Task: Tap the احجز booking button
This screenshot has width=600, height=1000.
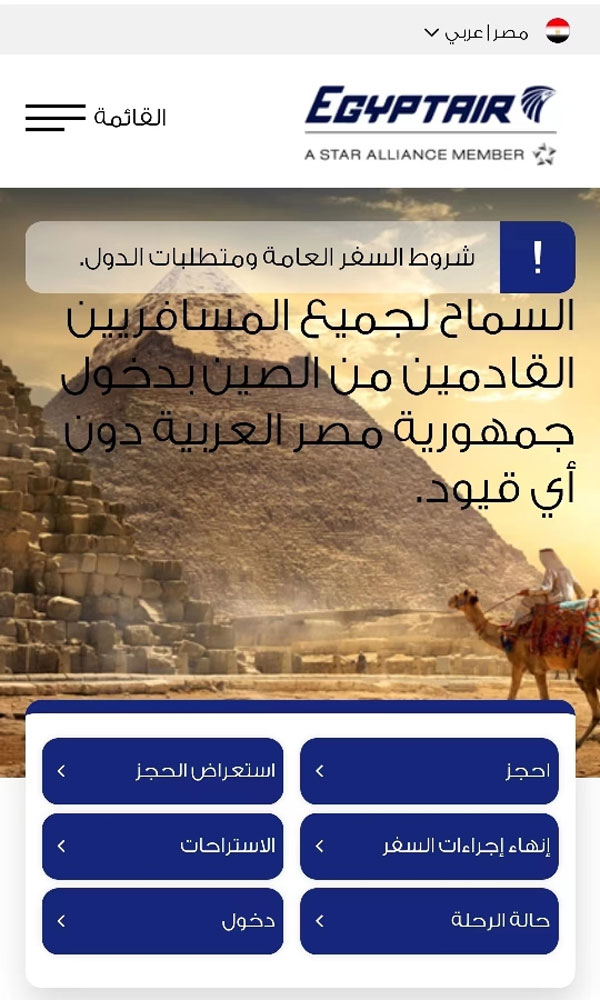Action: coord(429,771)
